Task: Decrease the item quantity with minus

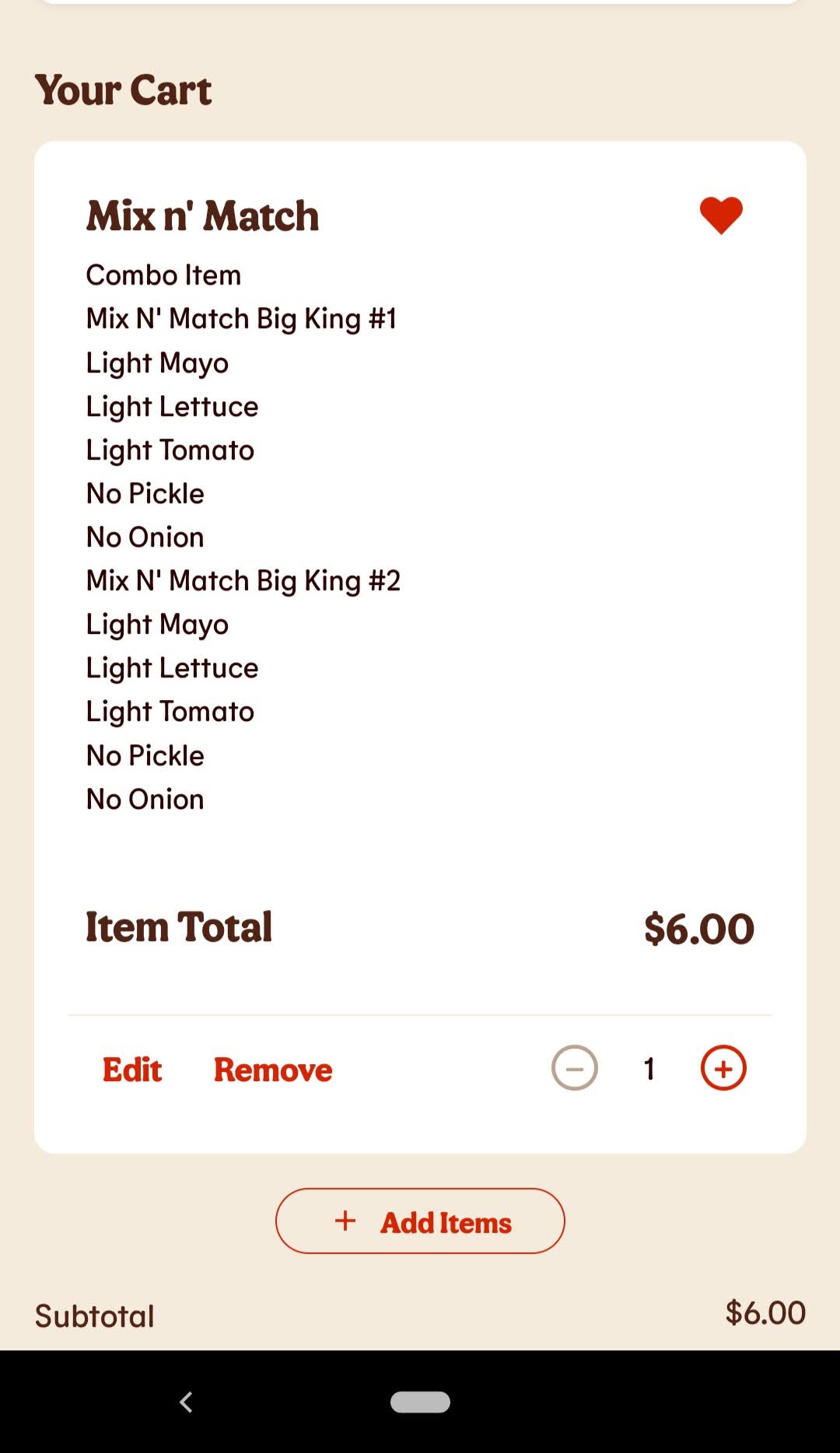Action: 575,1068
